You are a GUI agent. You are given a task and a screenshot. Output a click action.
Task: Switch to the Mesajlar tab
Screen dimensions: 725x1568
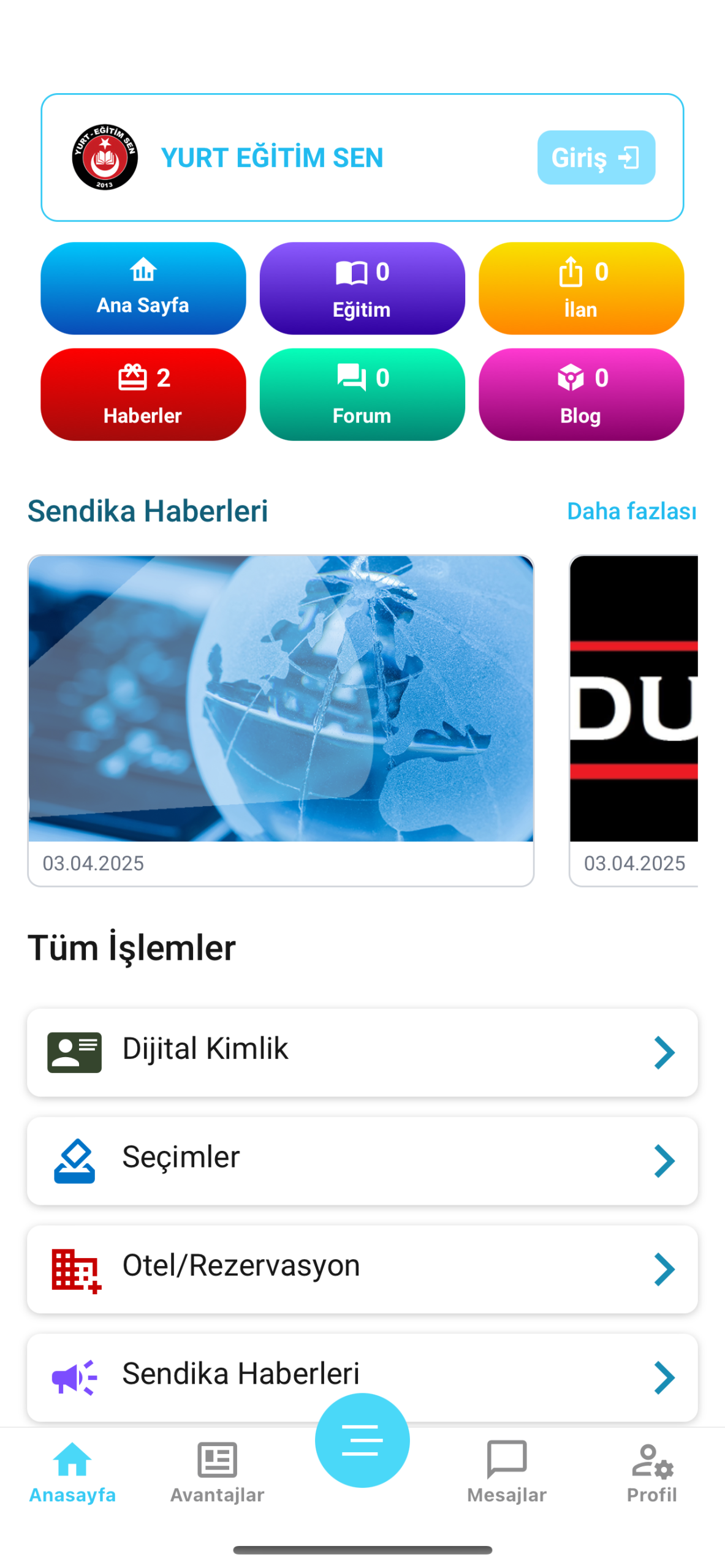[506, 1471]
